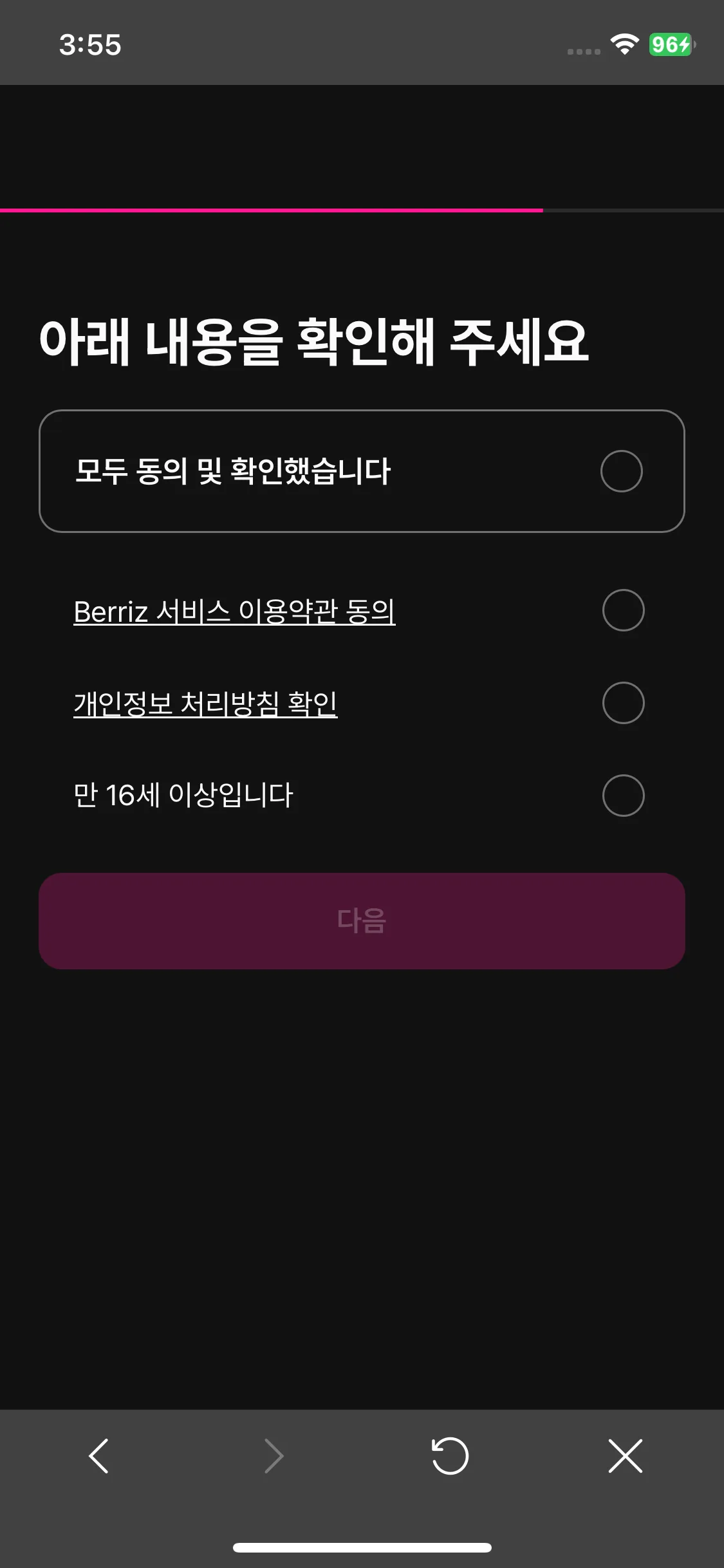Tap the agree-all bordered container box
The image size is (724, 1568).
pos(362,471)
